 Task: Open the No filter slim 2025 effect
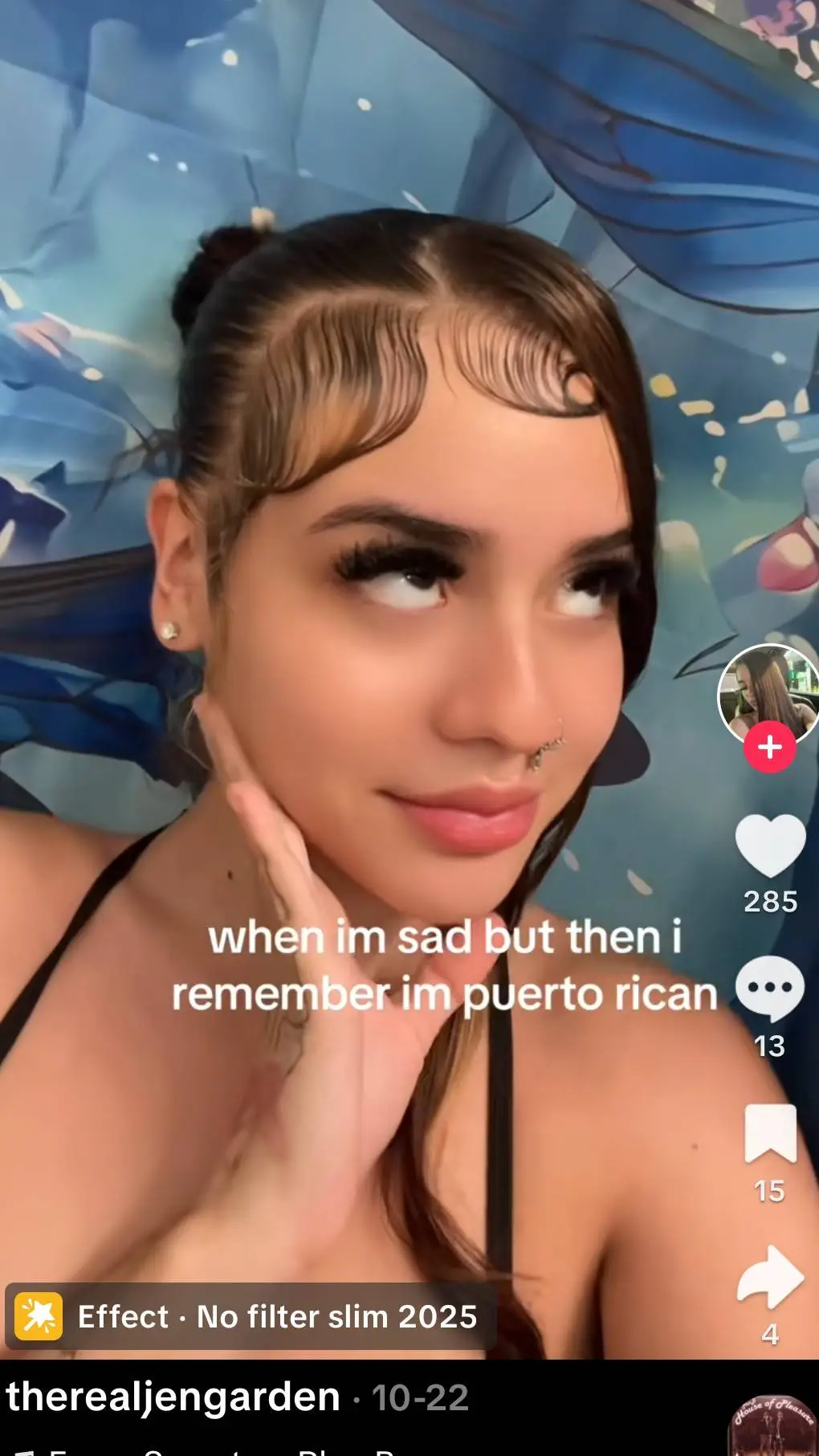pyautogui.click(x=251, y=1317)
